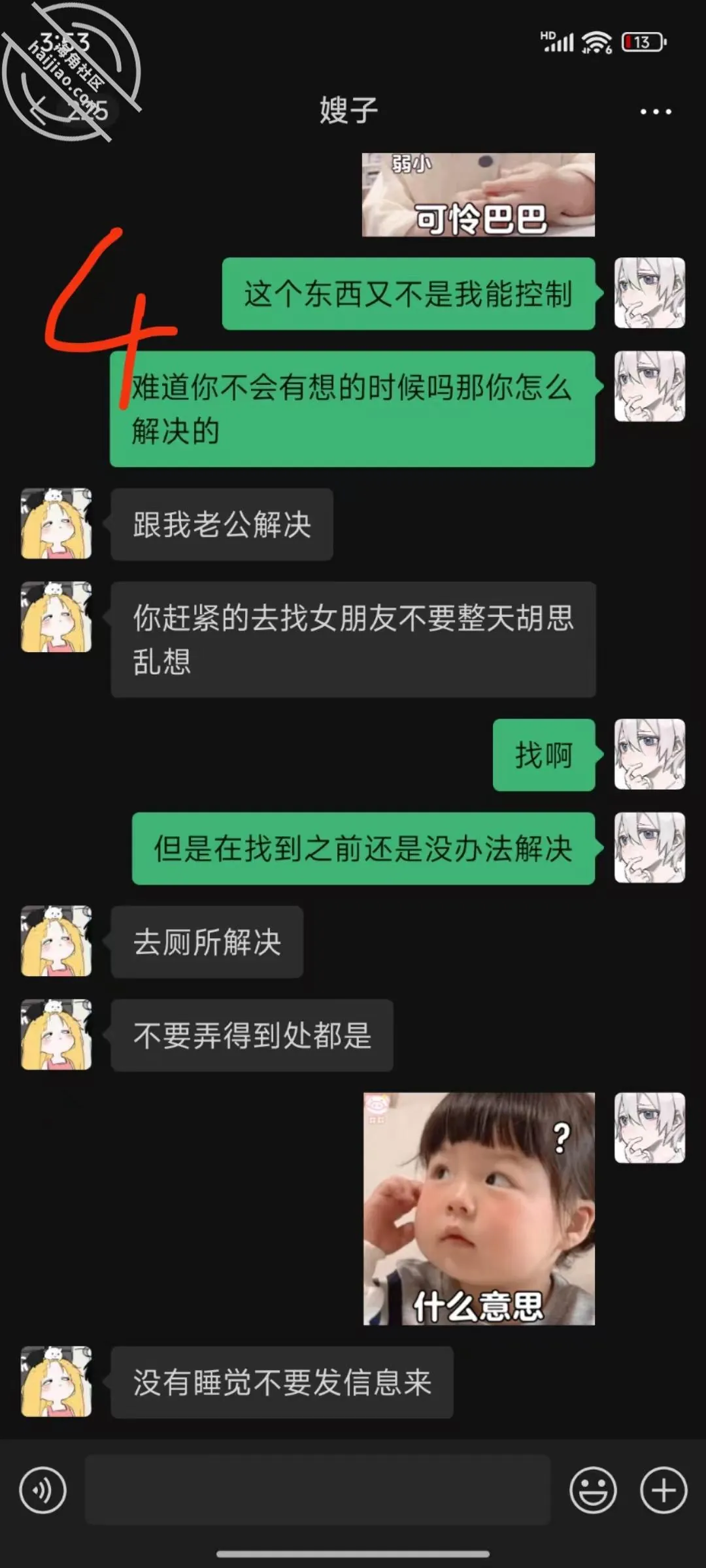Screen dimensions: 706x1568
Task: Open own avatar beside 找啊 message
Action: click(x=650, y=754)
